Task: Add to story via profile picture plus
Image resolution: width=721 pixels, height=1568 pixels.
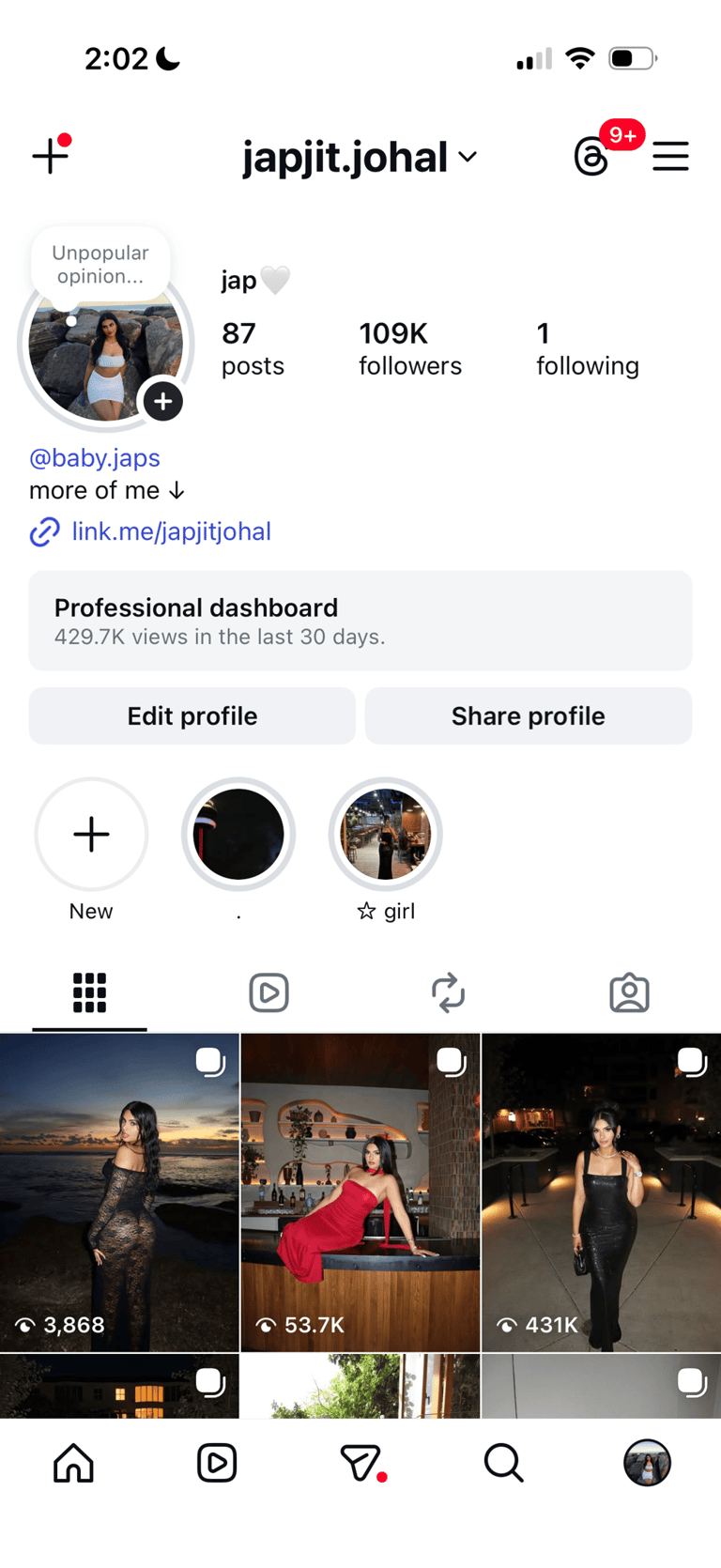Action: (163, 402)
